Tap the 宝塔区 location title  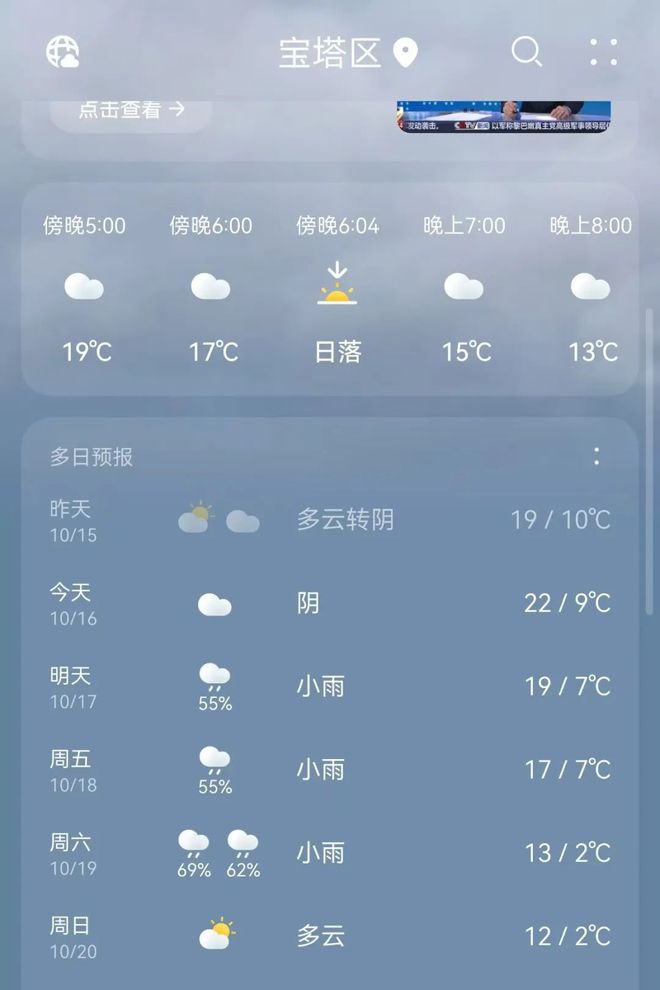pyautogui.click(x=331, y=53)
